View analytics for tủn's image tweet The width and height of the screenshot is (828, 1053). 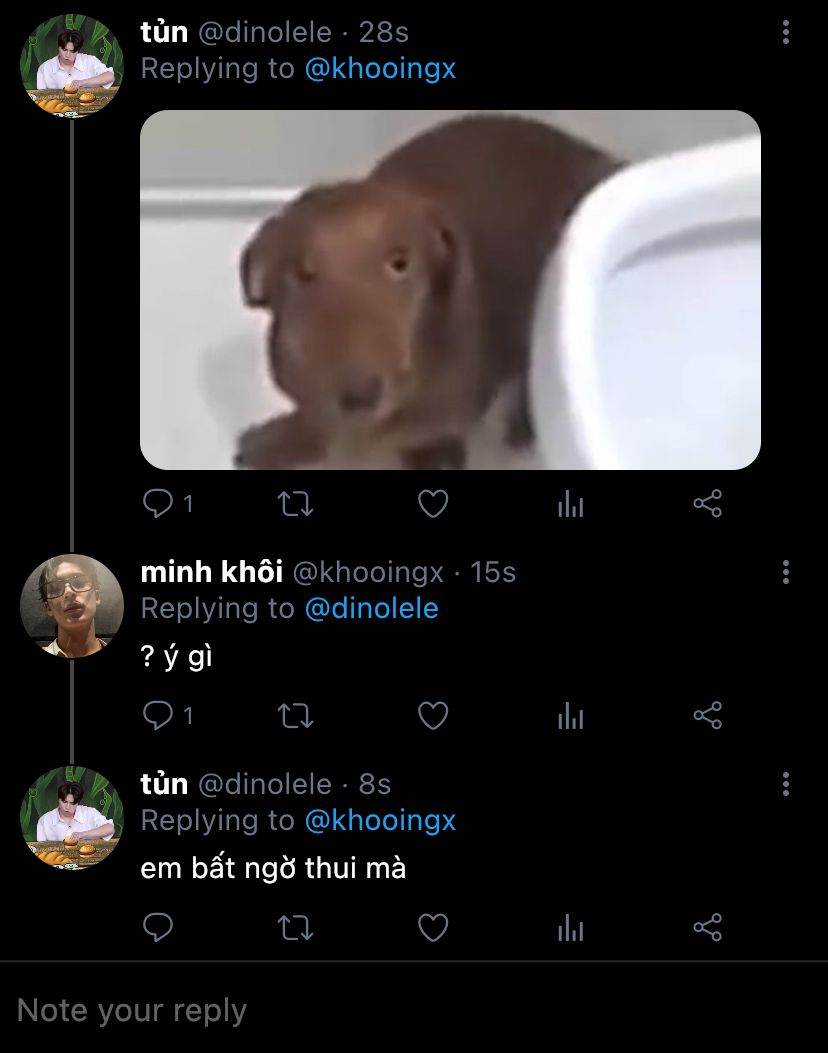(571, 504)
